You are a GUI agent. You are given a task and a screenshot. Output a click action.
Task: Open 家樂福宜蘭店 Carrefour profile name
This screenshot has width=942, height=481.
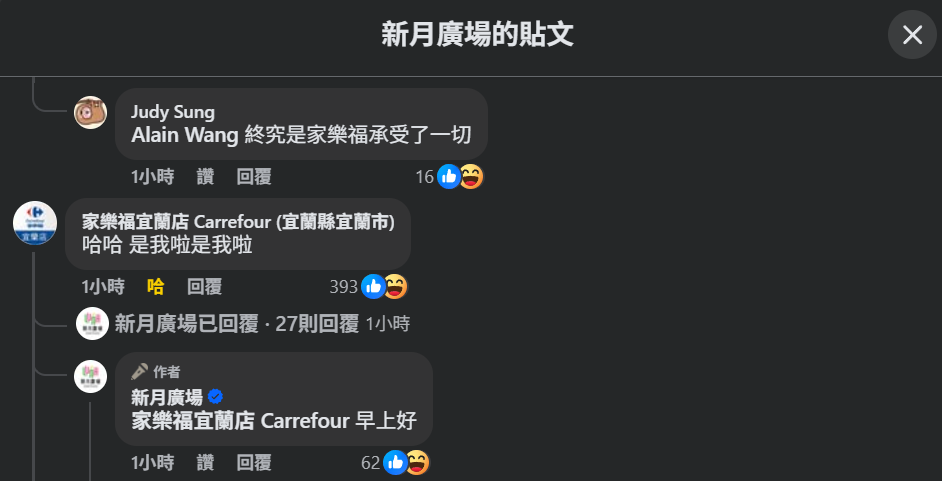pos(238,221)
